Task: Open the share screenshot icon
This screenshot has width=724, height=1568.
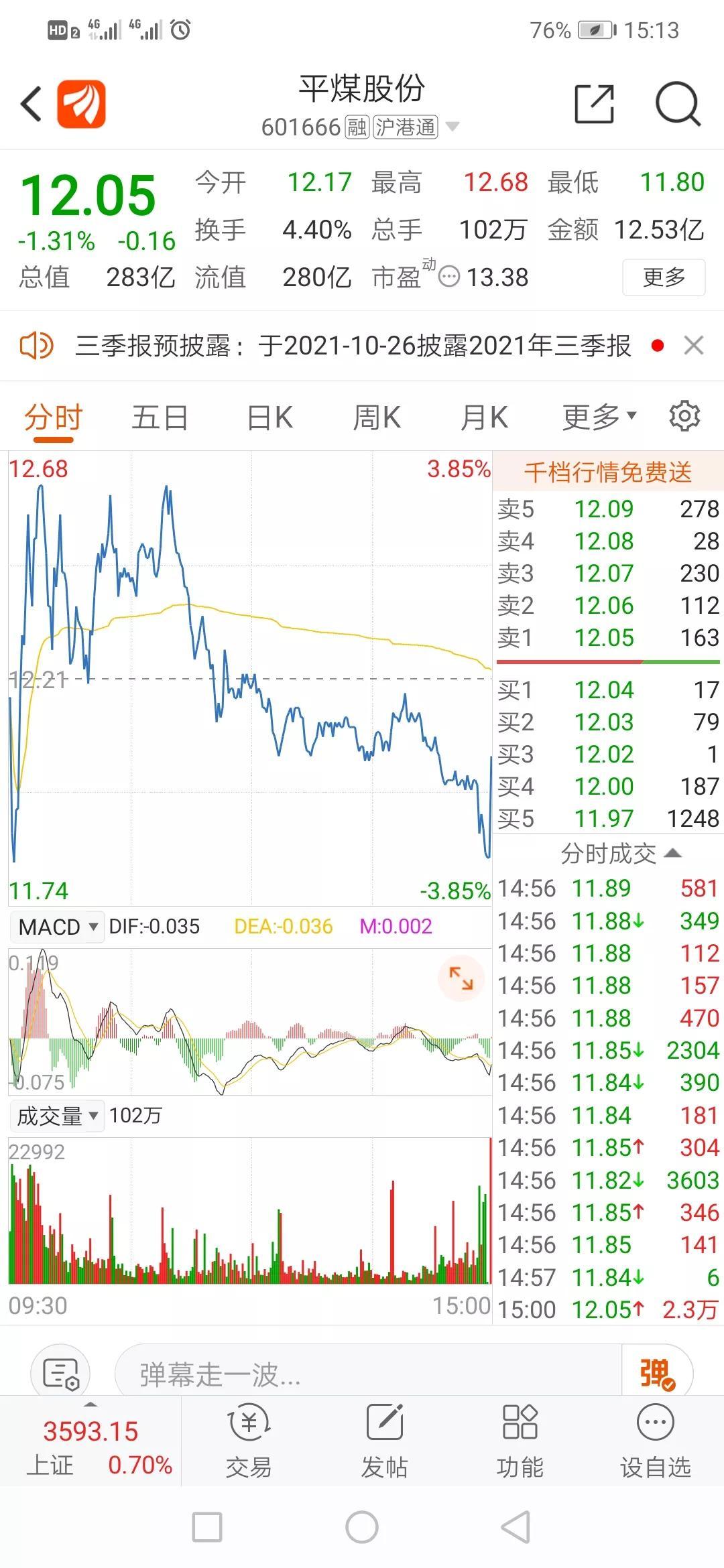Action: click(x=593, y=104)
